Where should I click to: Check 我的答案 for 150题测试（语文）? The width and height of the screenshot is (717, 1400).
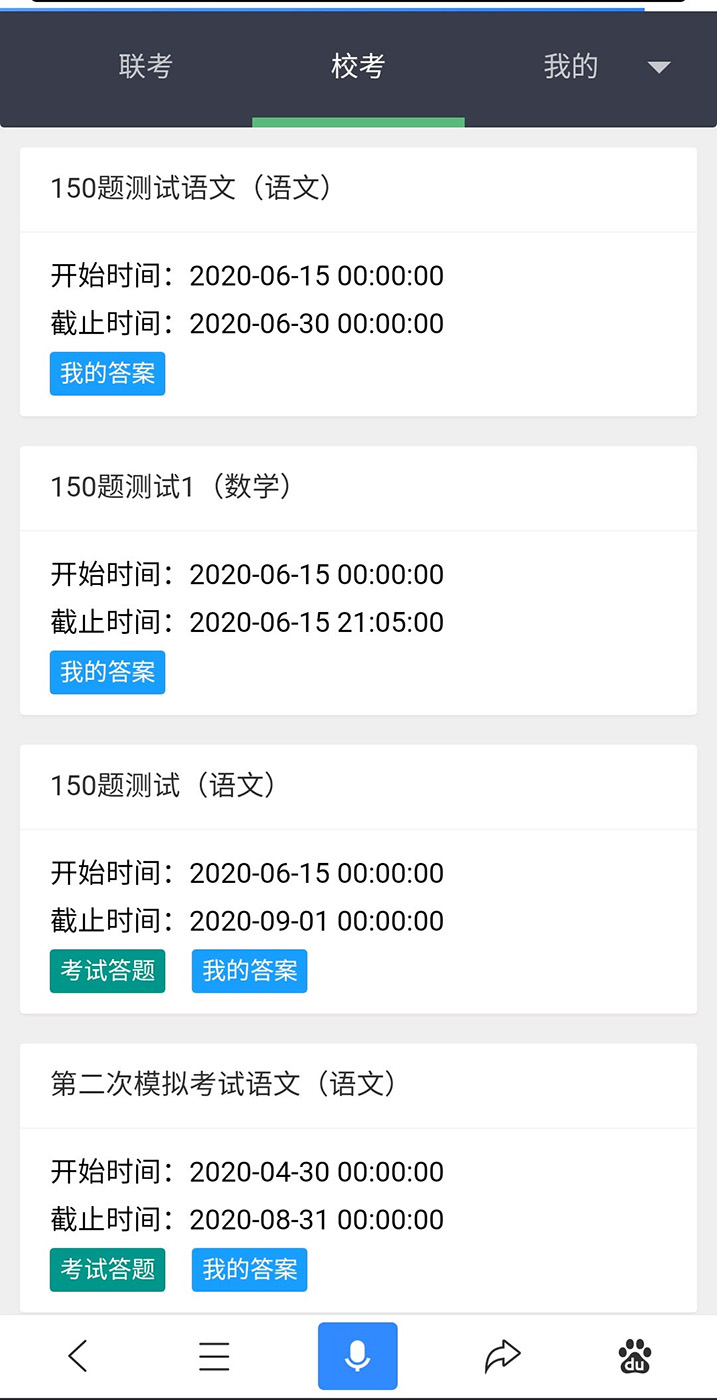[x=249, y=971]
